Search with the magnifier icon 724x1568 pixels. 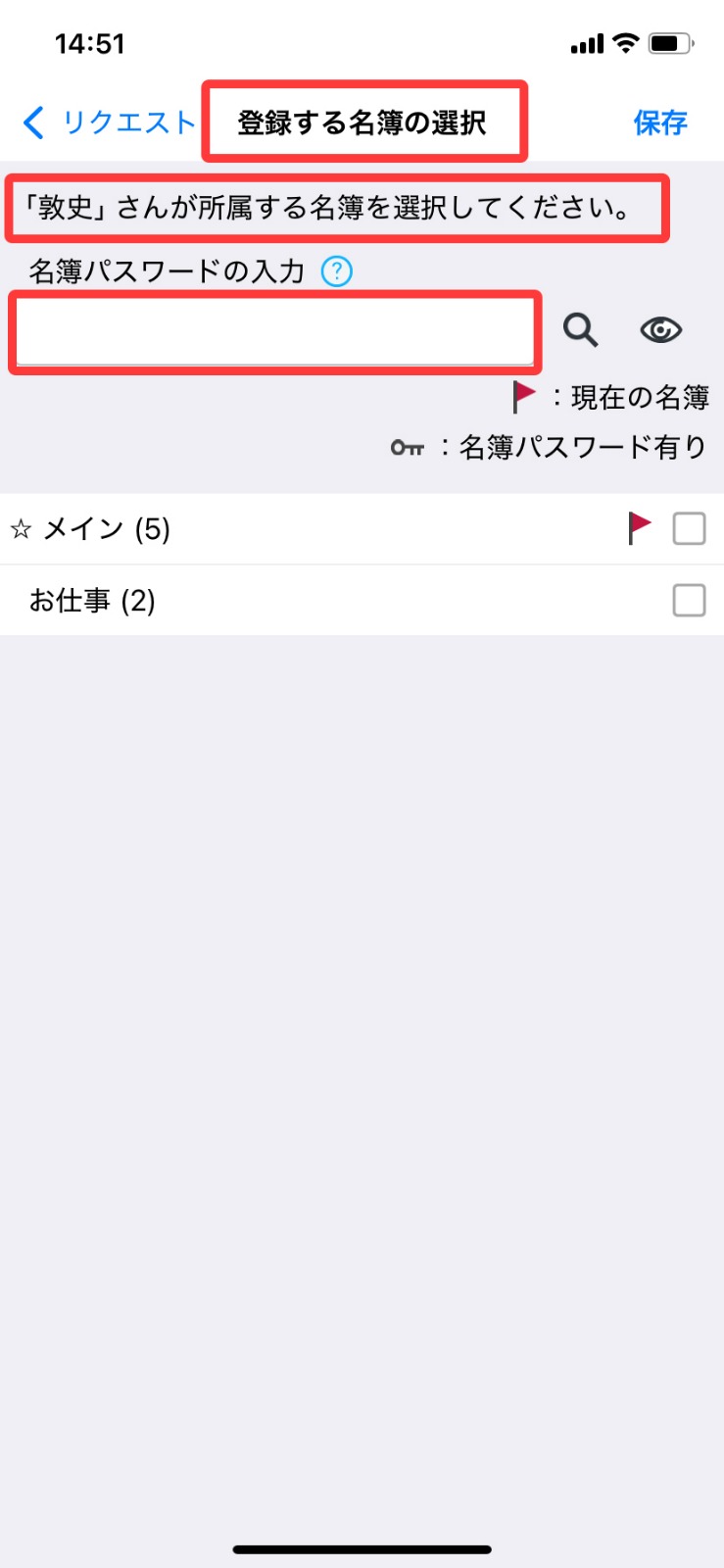[581, 330]
